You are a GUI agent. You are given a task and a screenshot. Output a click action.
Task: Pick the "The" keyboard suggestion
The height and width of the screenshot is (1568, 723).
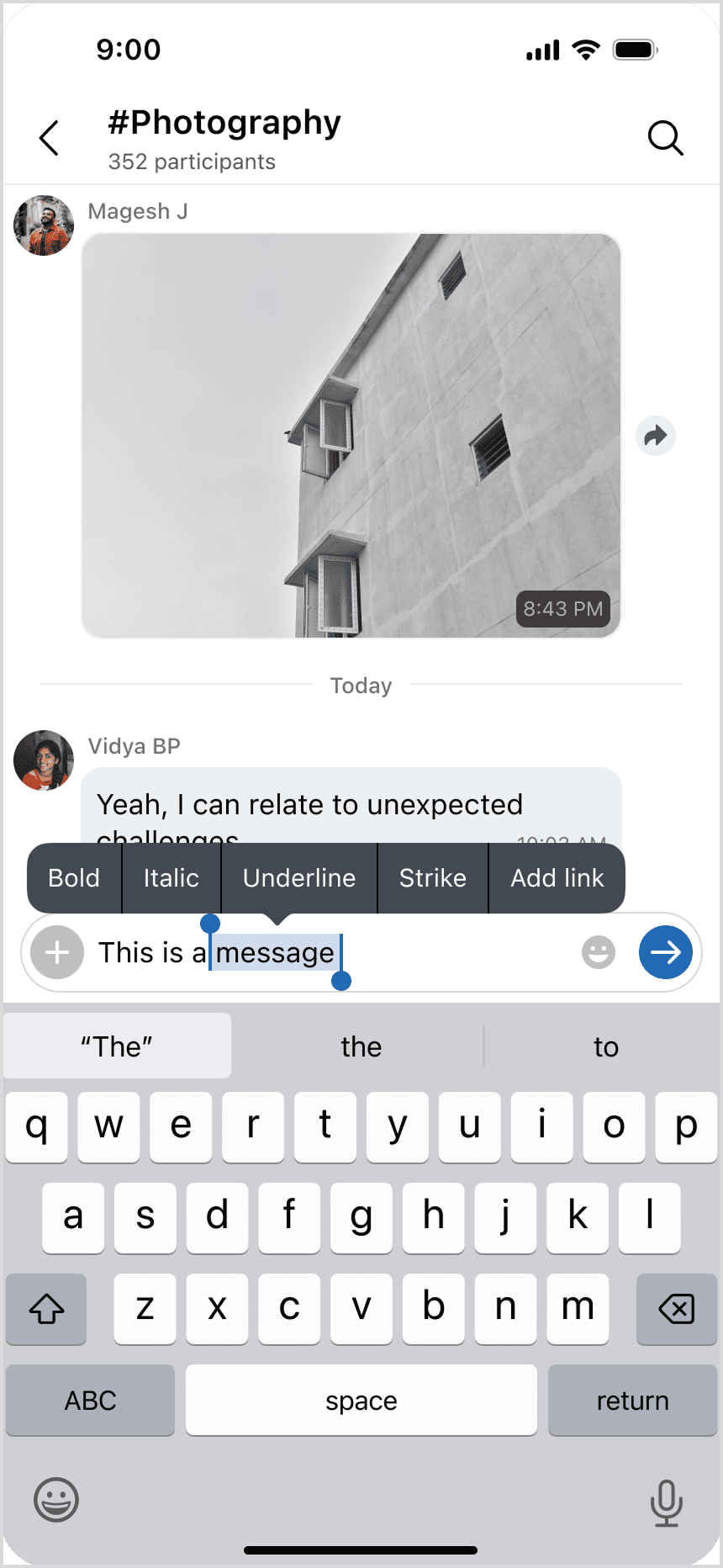tap(118, 1046)
